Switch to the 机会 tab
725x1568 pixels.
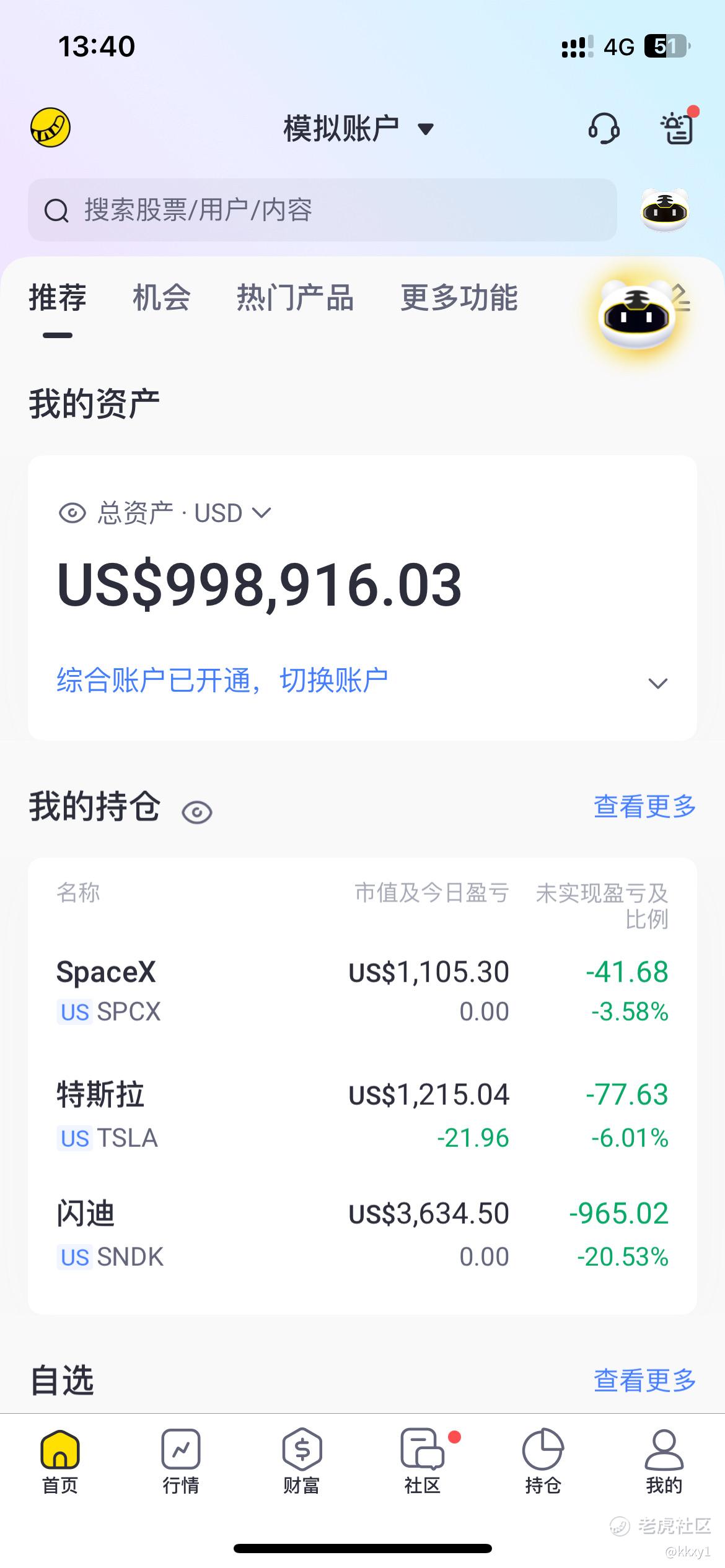pos(162,298)
